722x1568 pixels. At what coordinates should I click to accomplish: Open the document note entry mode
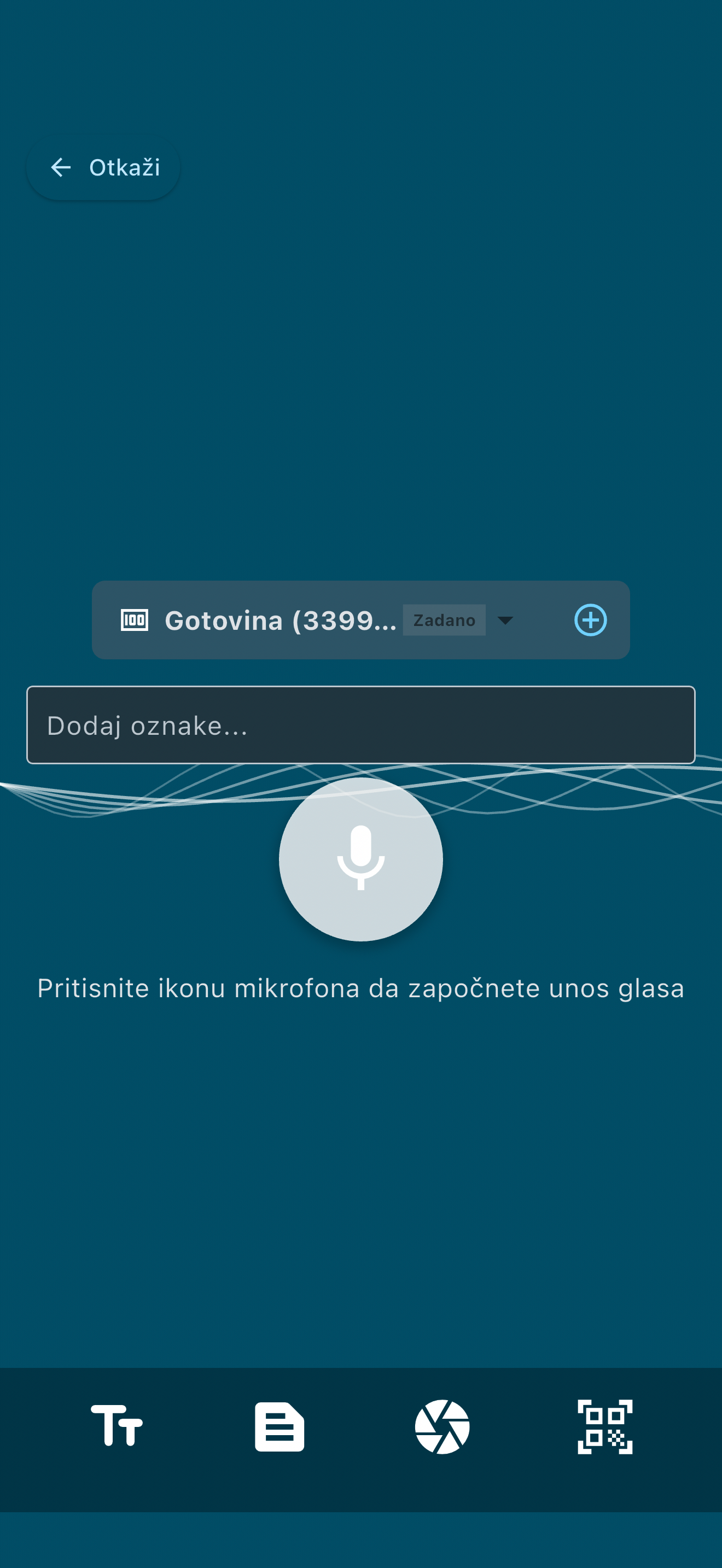pyautogui.click(x=280, y=1426)
